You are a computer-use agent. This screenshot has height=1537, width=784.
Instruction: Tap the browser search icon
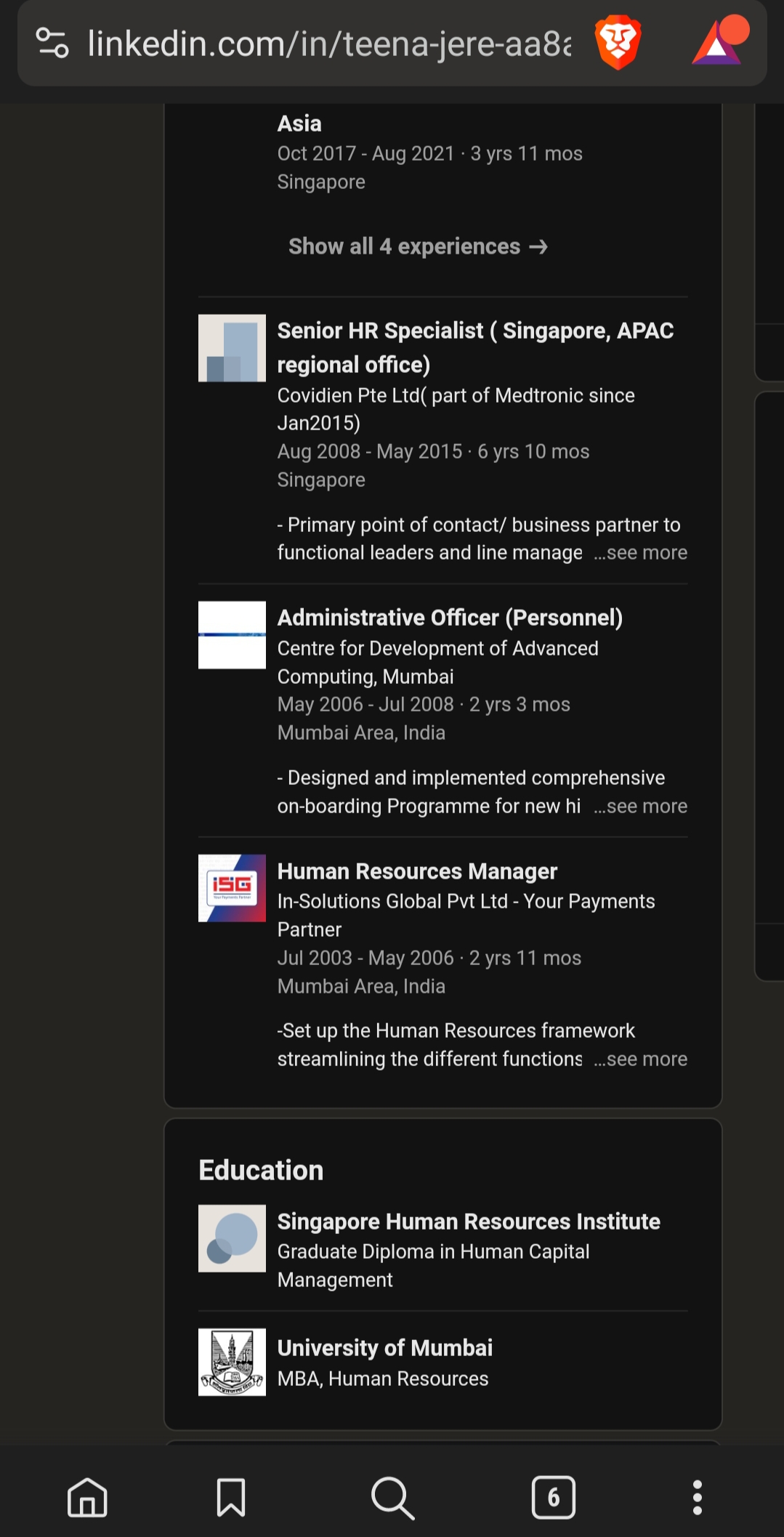392,1498
